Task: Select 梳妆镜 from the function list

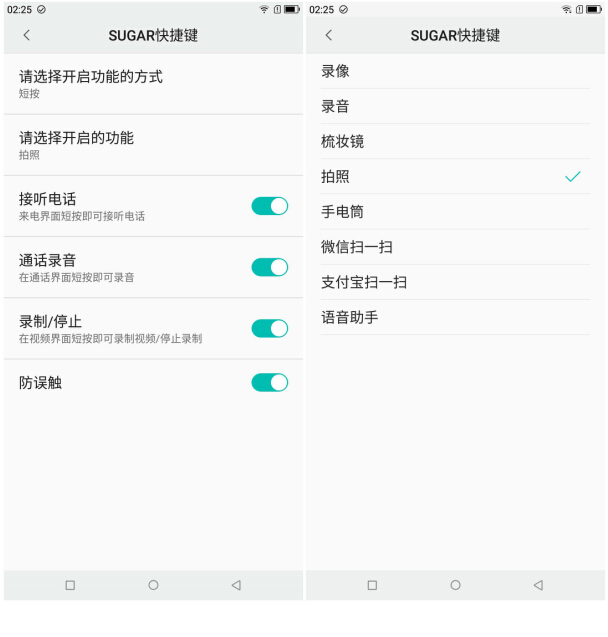Action: tap(455, 142)
